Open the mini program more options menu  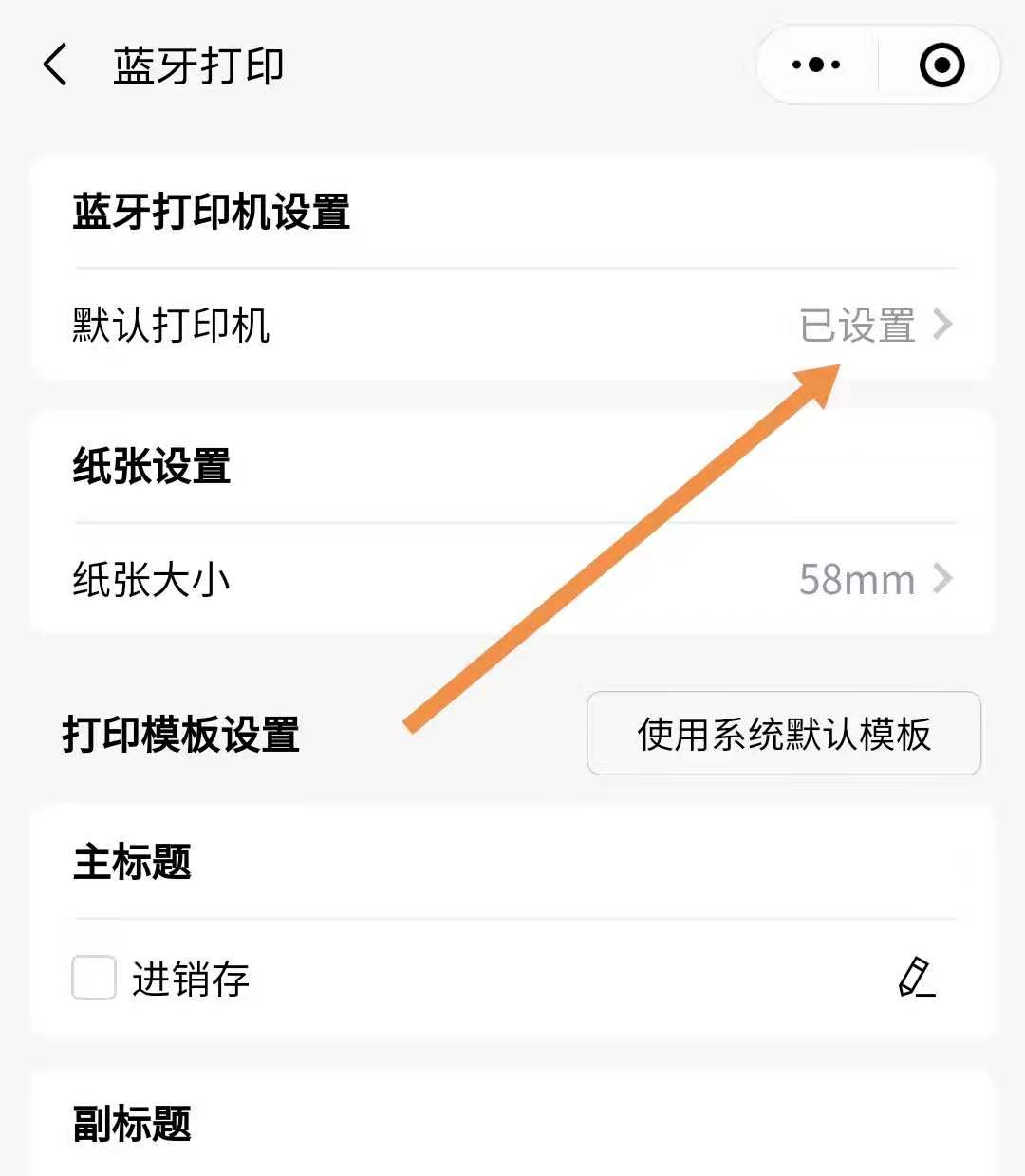pyautogui.click(x=816, y=65)
